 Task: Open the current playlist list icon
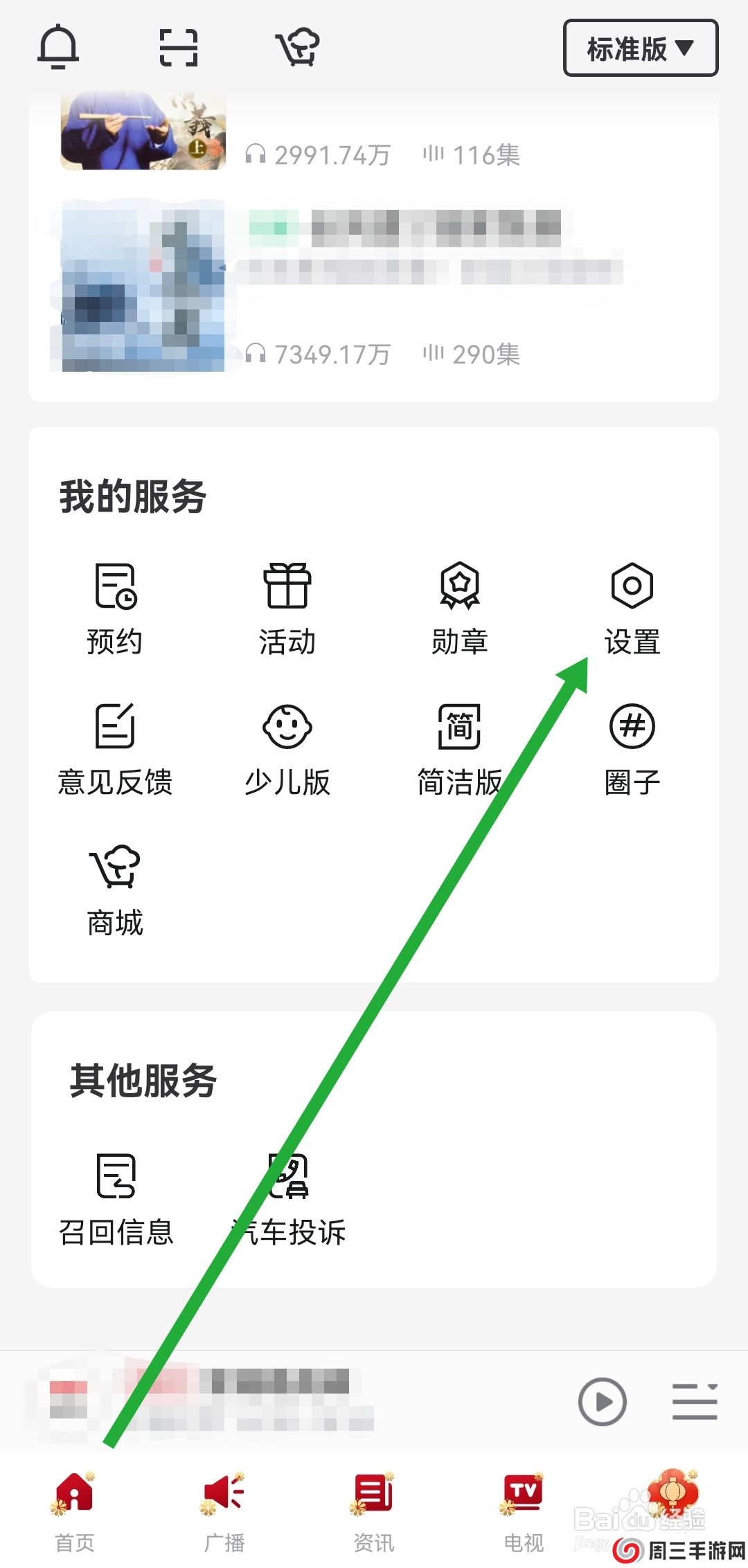[x=696, y=1400]
